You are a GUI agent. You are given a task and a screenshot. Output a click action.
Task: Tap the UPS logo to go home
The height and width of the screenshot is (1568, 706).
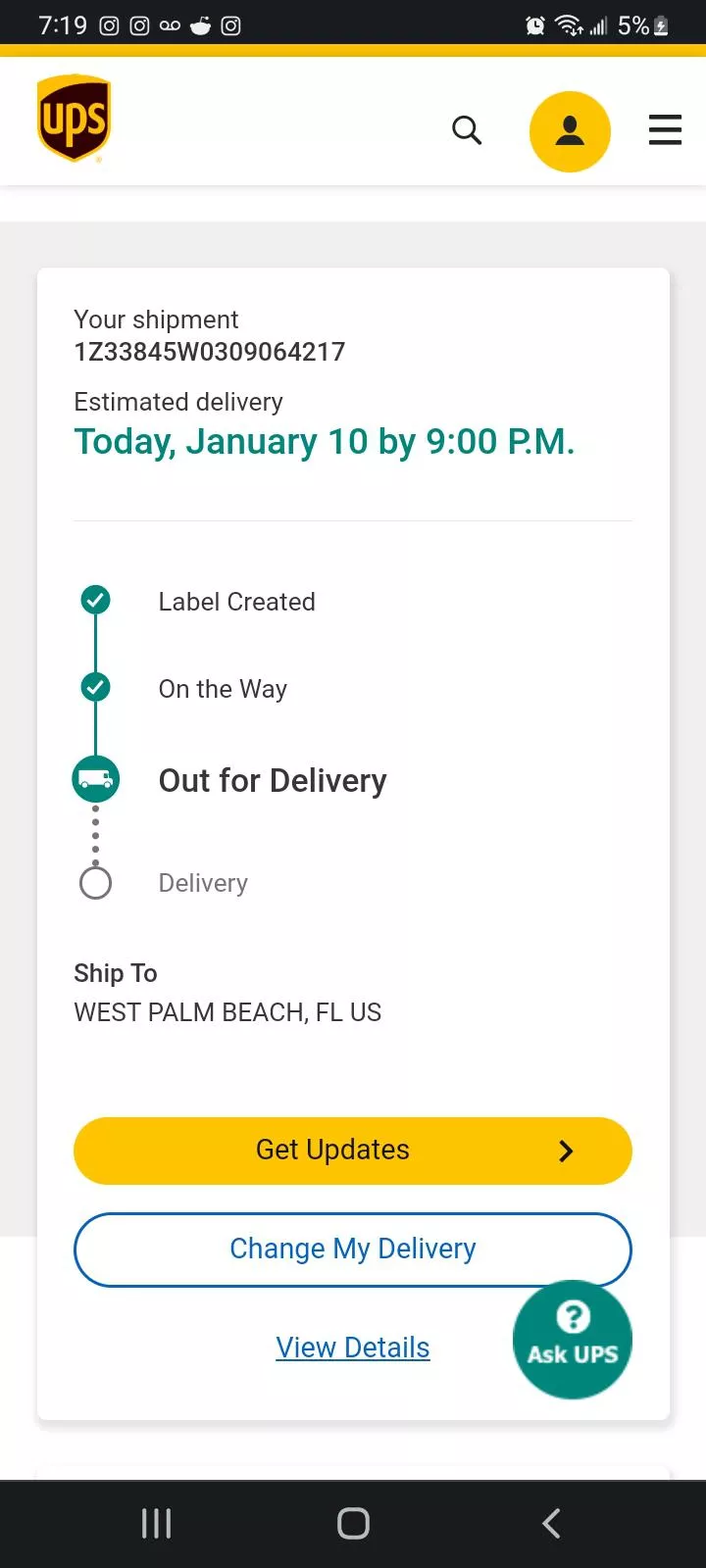[x=74, y=120]
